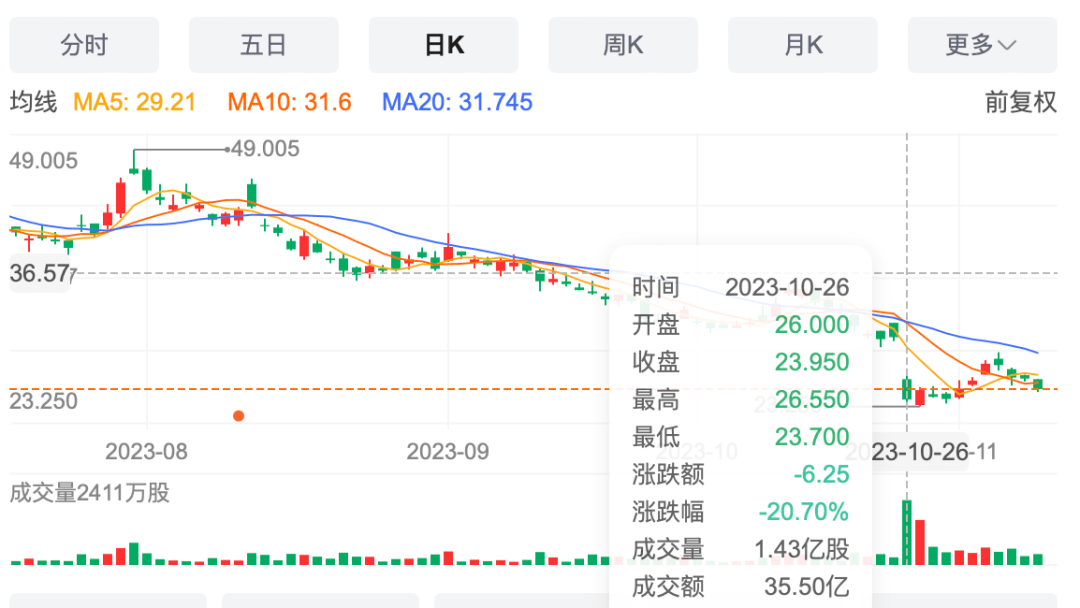Switch to the 分时 chart tab

pos(84,45)
